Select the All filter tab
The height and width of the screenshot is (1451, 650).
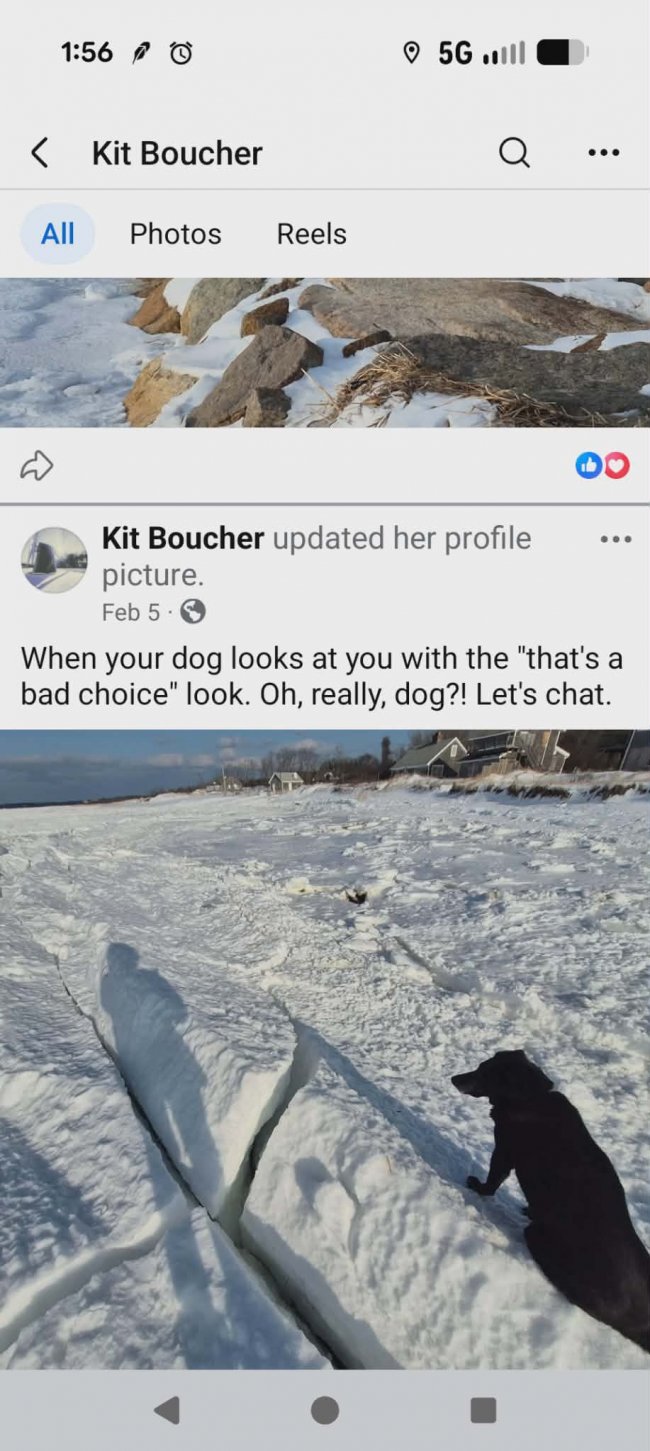pyautogui.click(x=57, y=234)
